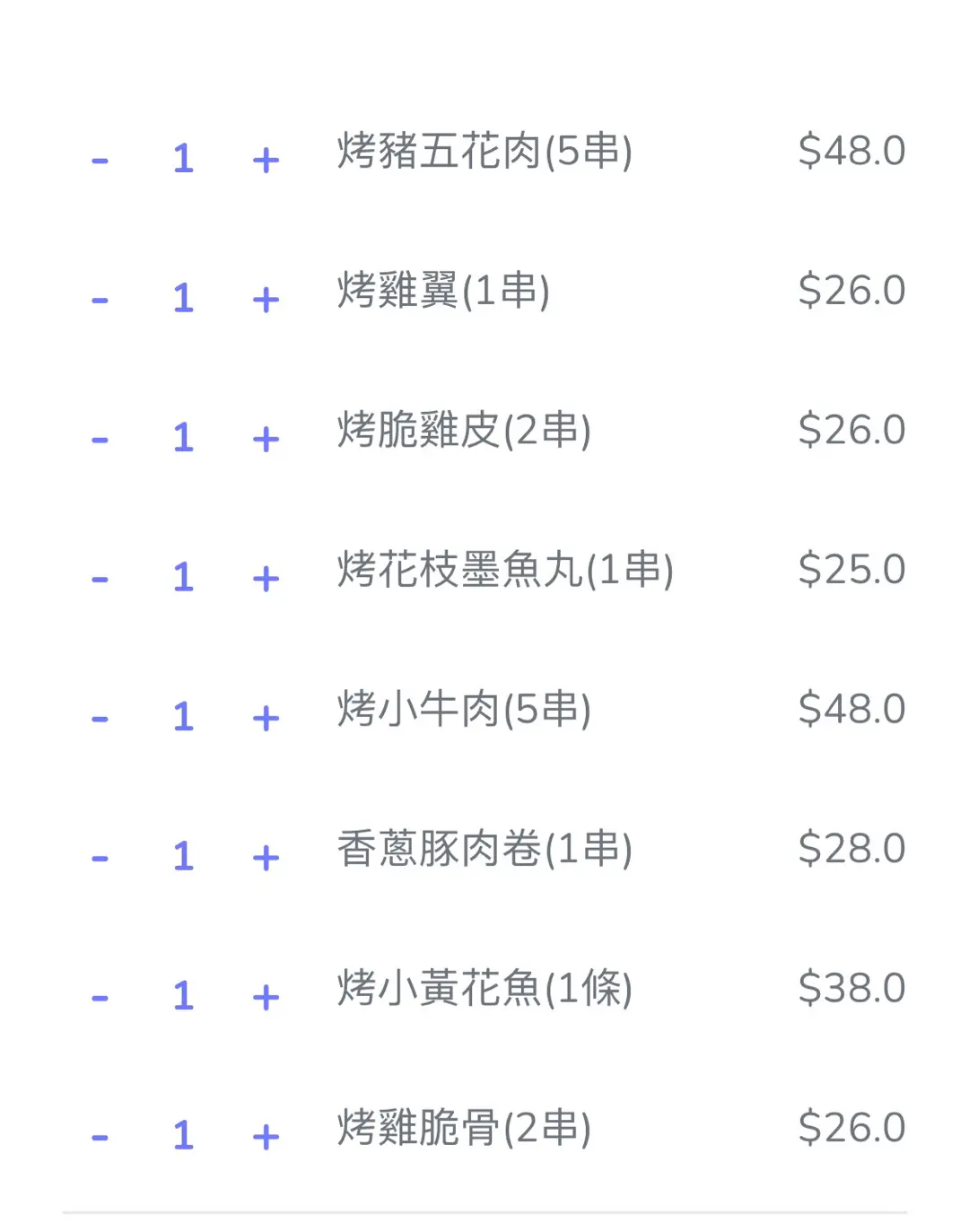Decrease quantity of 烤小牛肉(5串)
This screenshot has height=1232, width=969.
click(100, 719)
